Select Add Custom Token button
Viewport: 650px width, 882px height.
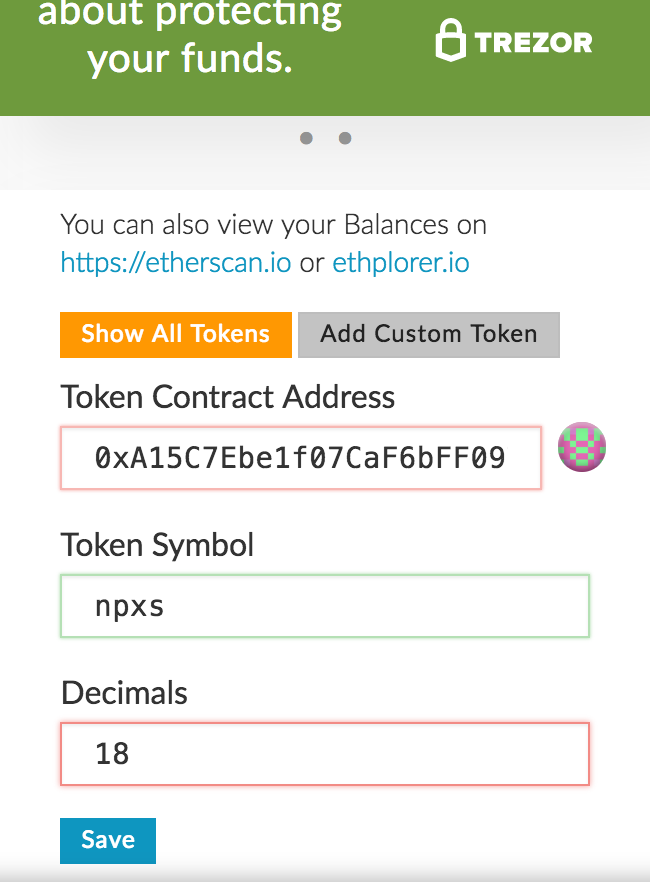click(428, 334)
